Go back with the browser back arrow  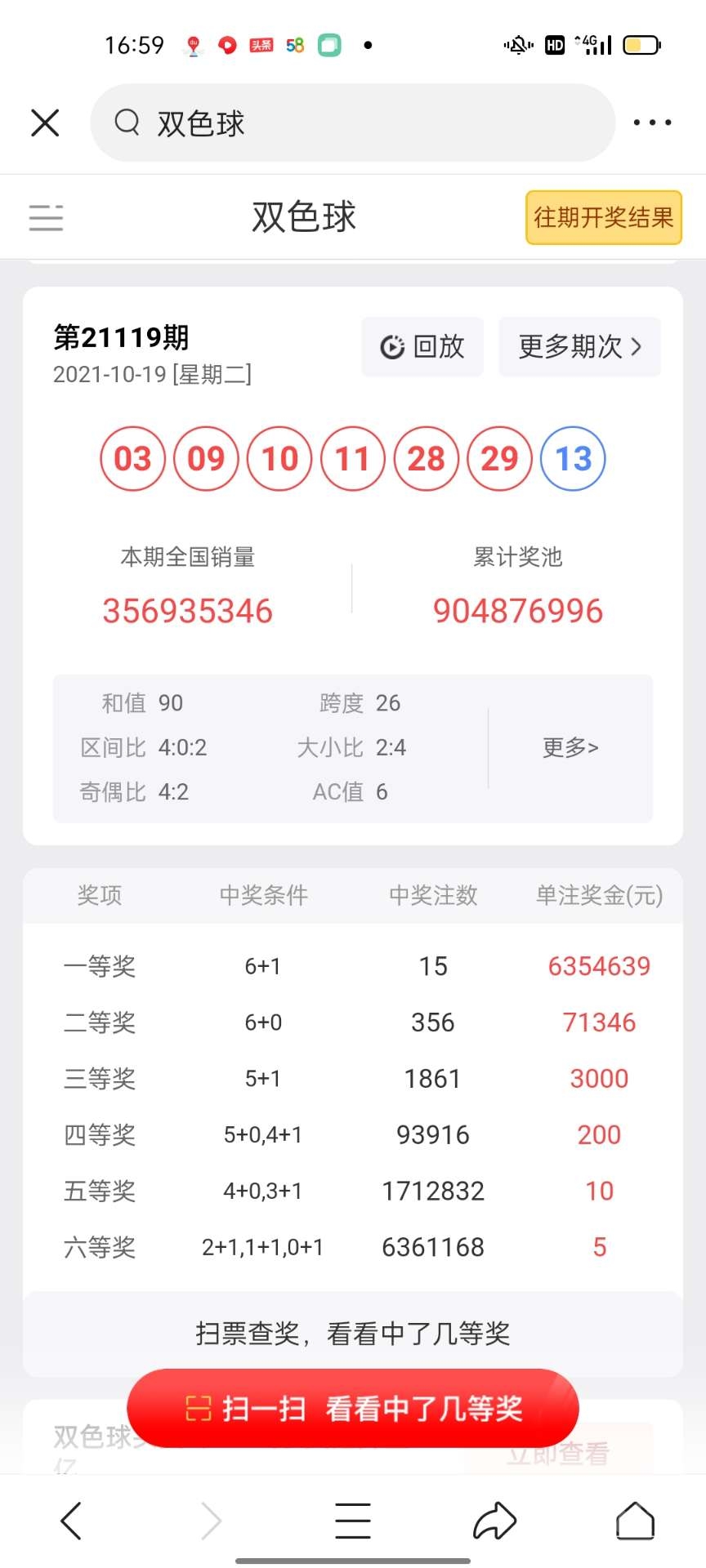click(x=71, y=1521)
